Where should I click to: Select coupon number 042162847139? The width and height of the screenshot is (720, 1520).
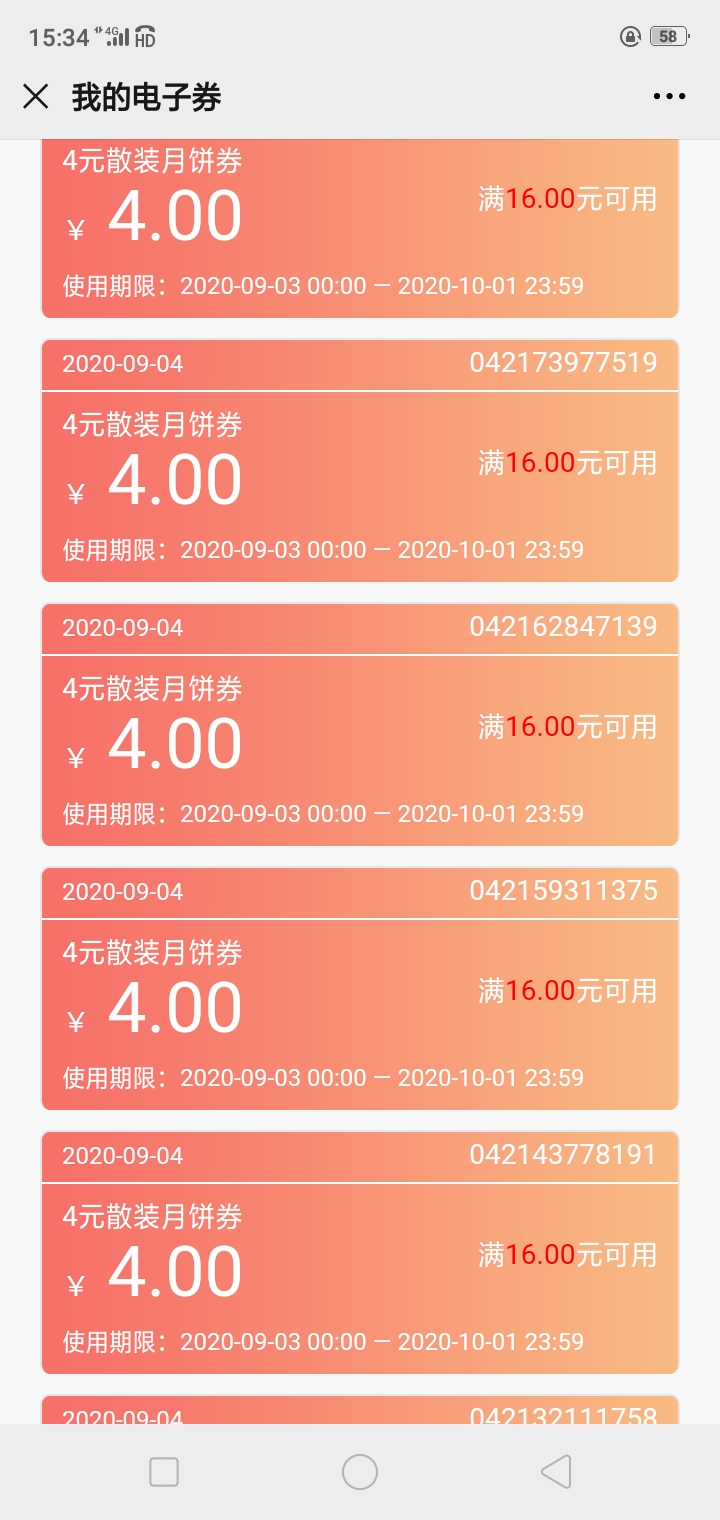click(x=360, y=724)
